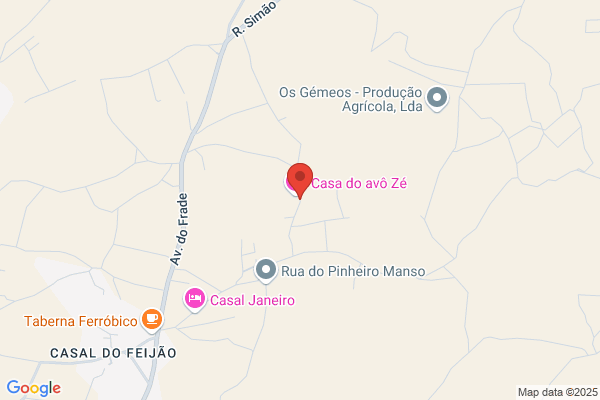The image size is (600, 400).
Task: Open the Os Gémeos - Produção Agrícola marker
Action: (437, 99)
